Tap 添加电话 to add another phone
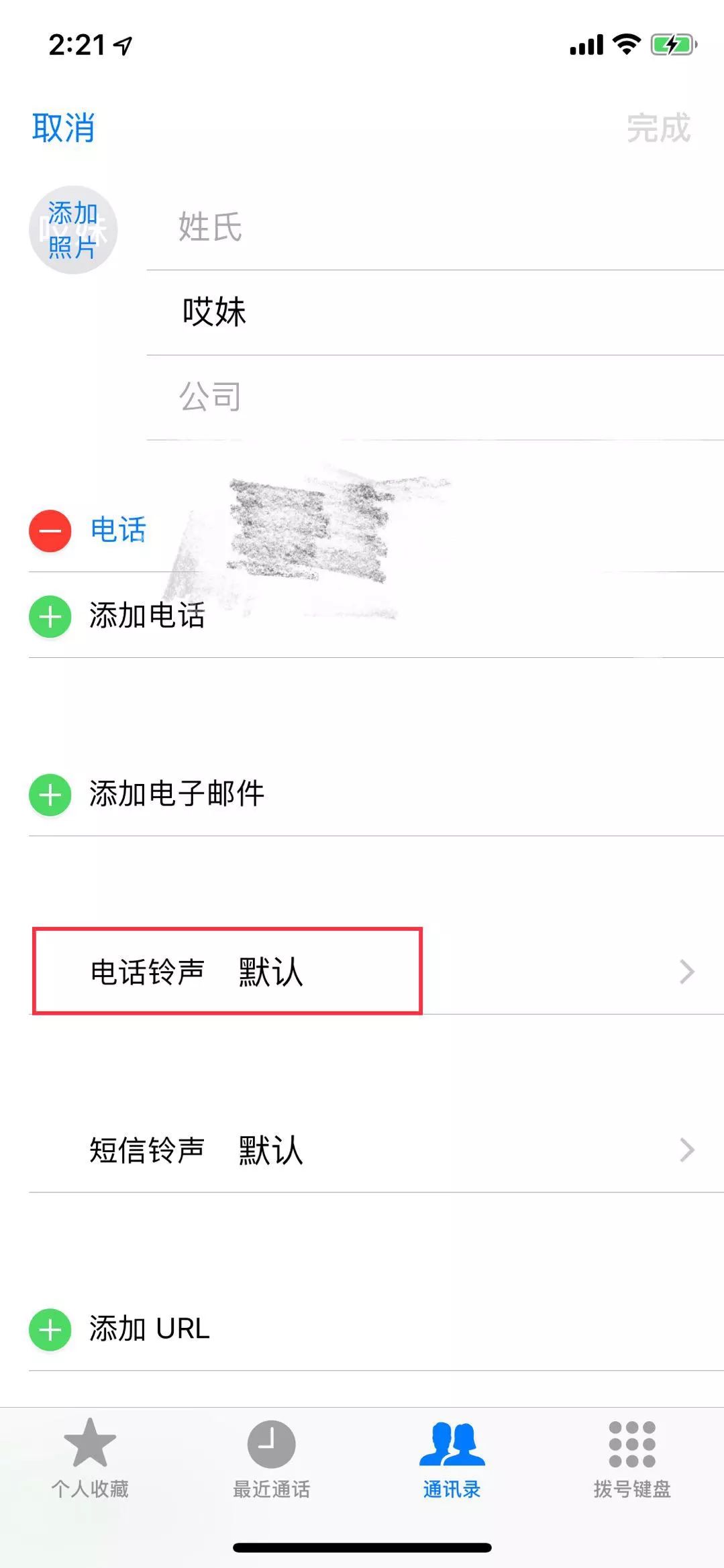Image resolution: width=724 pixels, height=1568 pixels. pyautogui.click(x=376, y=615)
